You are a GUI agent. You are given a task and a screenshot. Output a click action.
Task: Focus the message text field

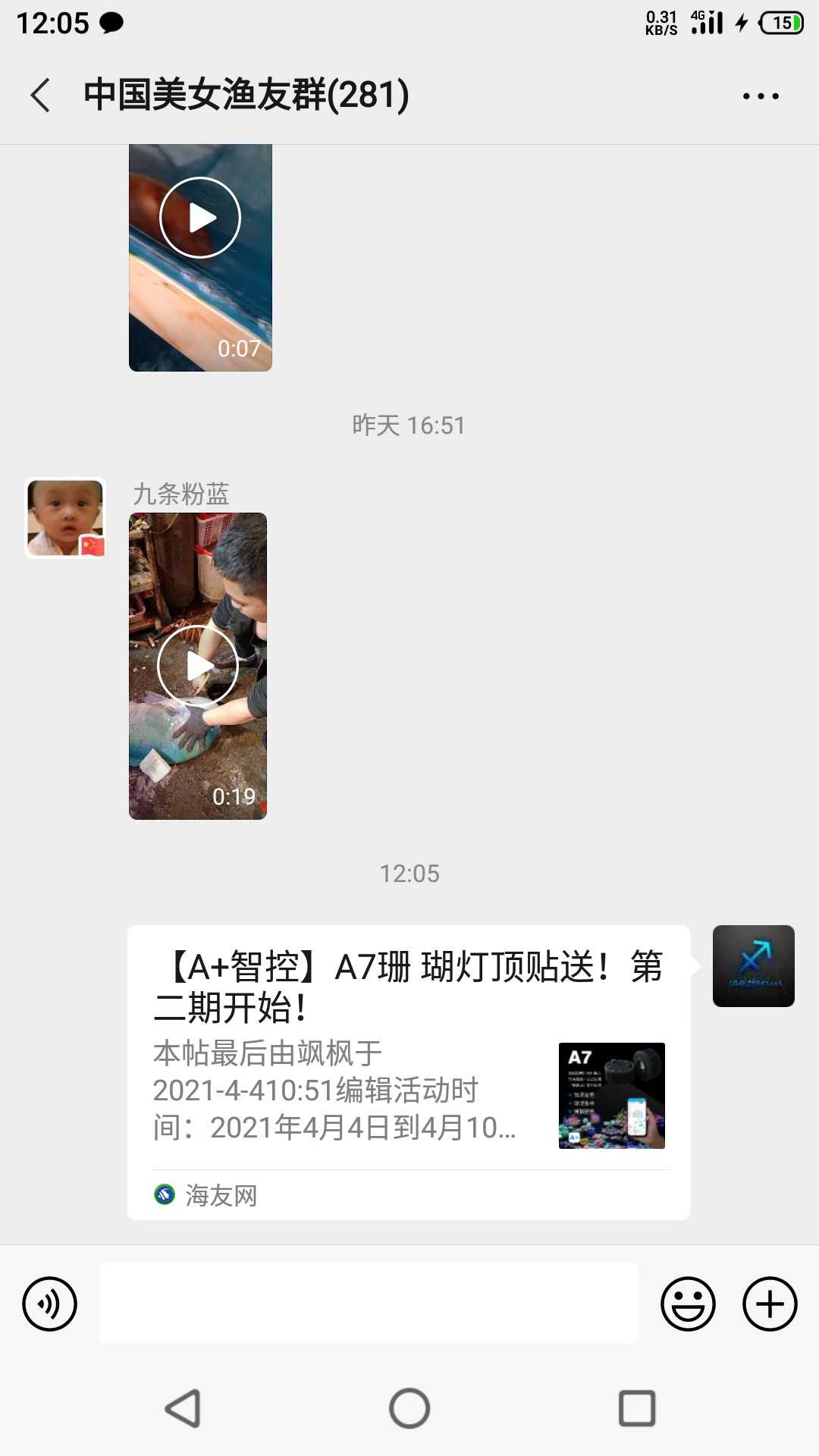(369, 1303)
